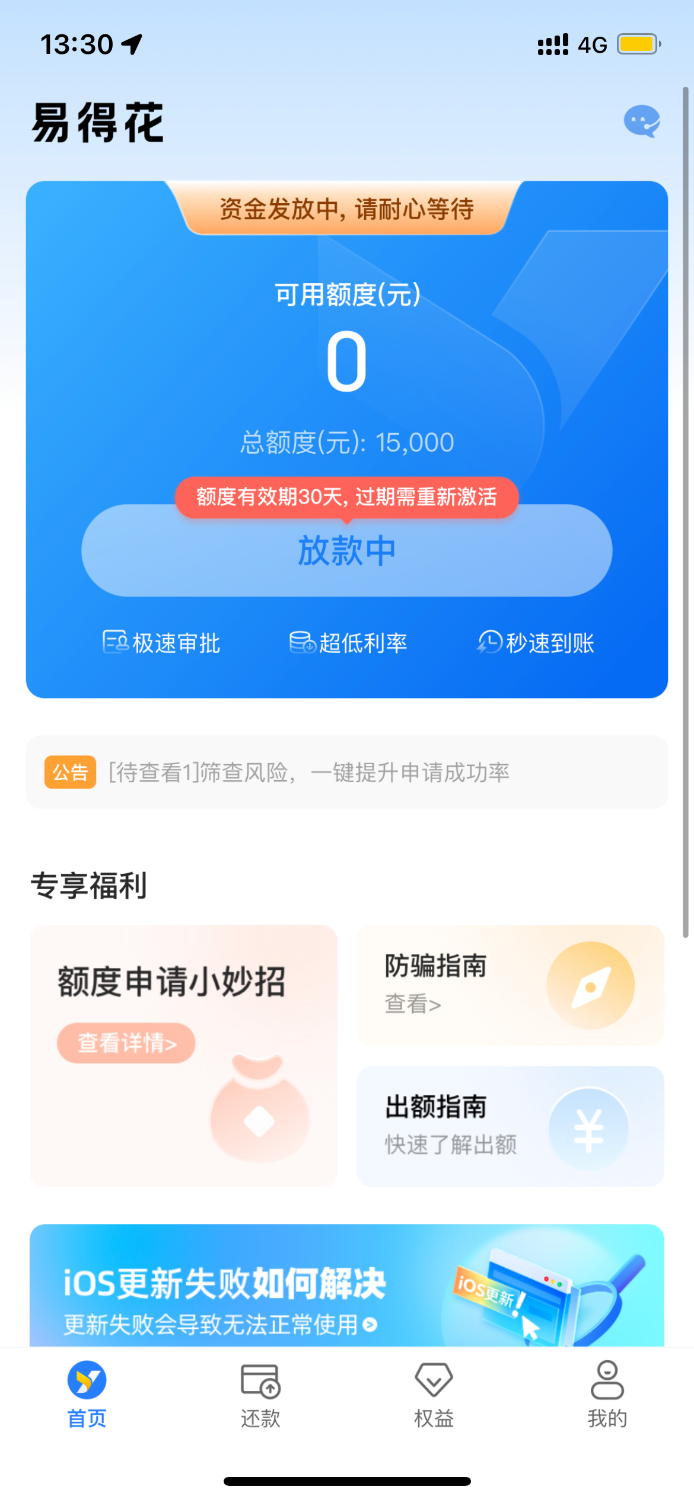Tap 查看详情 on 额度申请小妙招 card

pos(126,1043)
